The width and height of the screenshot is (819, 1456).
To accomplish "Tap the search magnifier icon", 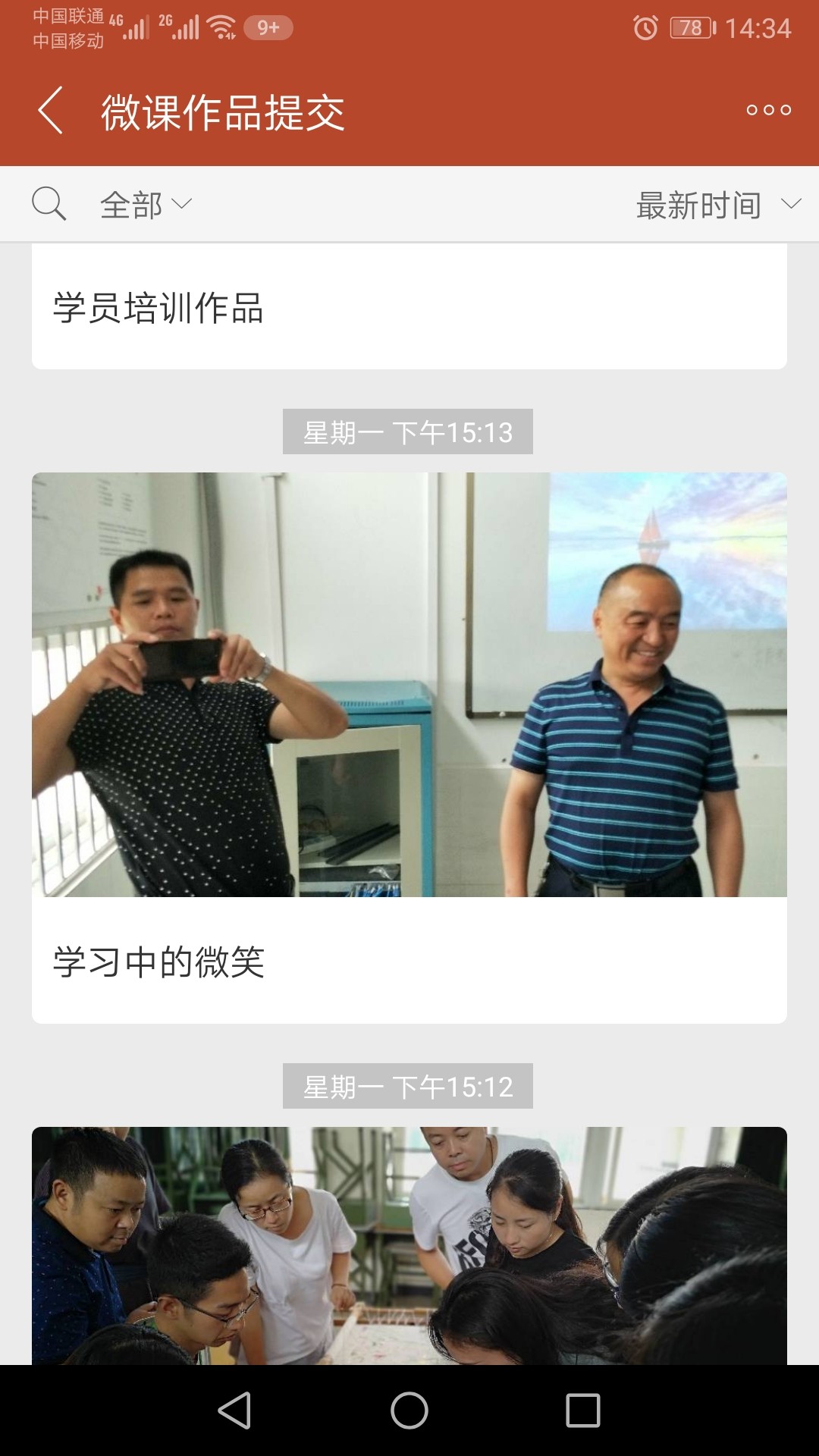I will pos(49,203).
